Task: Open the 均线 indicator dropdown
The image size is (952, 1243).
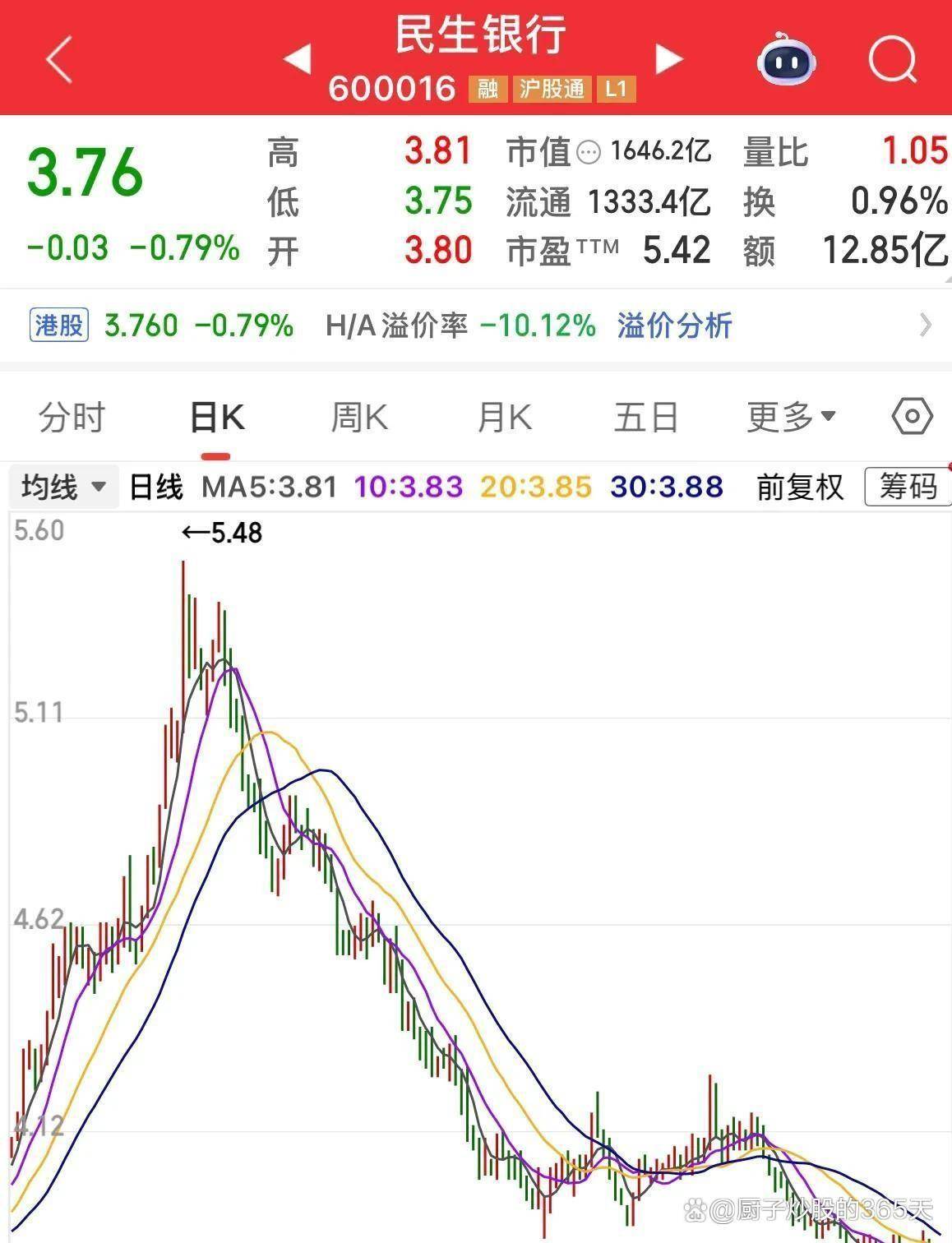Action: pyautogui.click(x=64, y=487)
